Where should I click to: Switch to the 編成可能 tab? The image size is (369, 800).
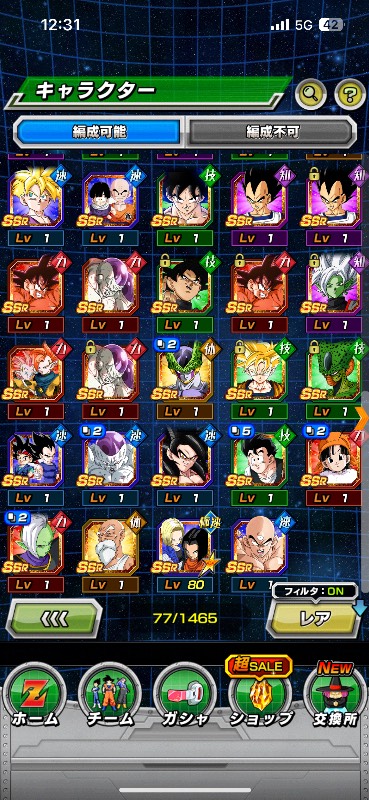(x=99, y=133)
